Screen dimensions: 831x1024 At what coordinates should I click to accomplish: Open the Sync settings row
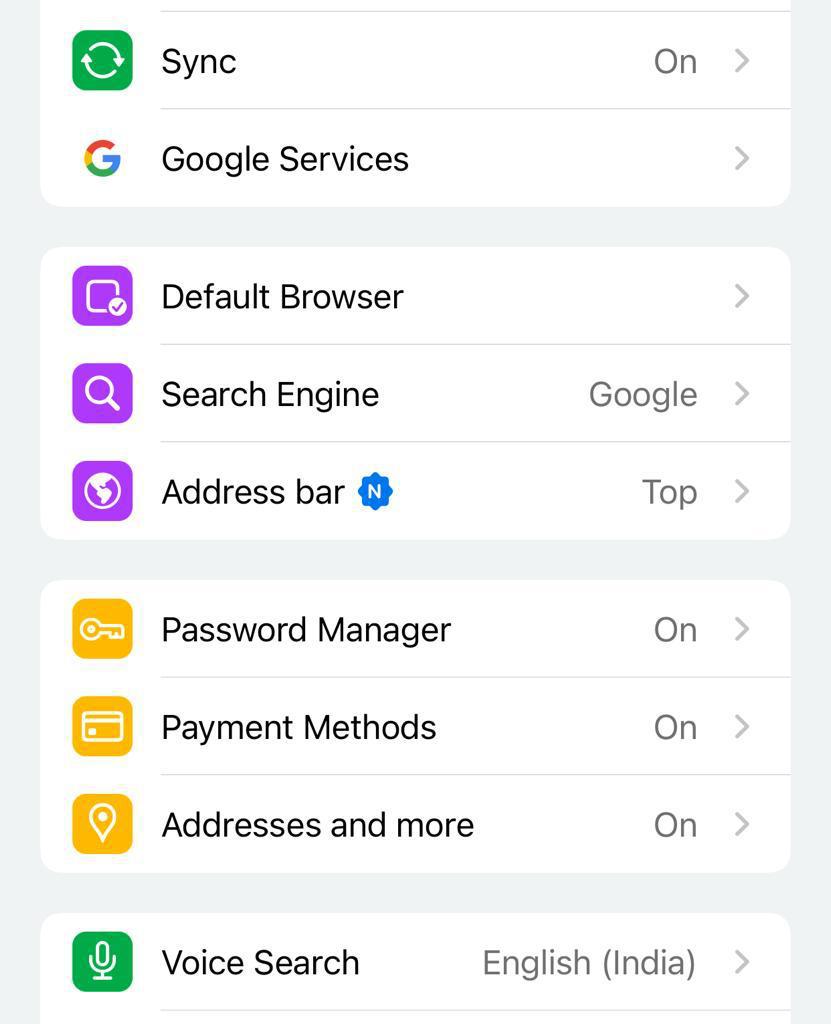pyautogui.click(x=414, y=62)
